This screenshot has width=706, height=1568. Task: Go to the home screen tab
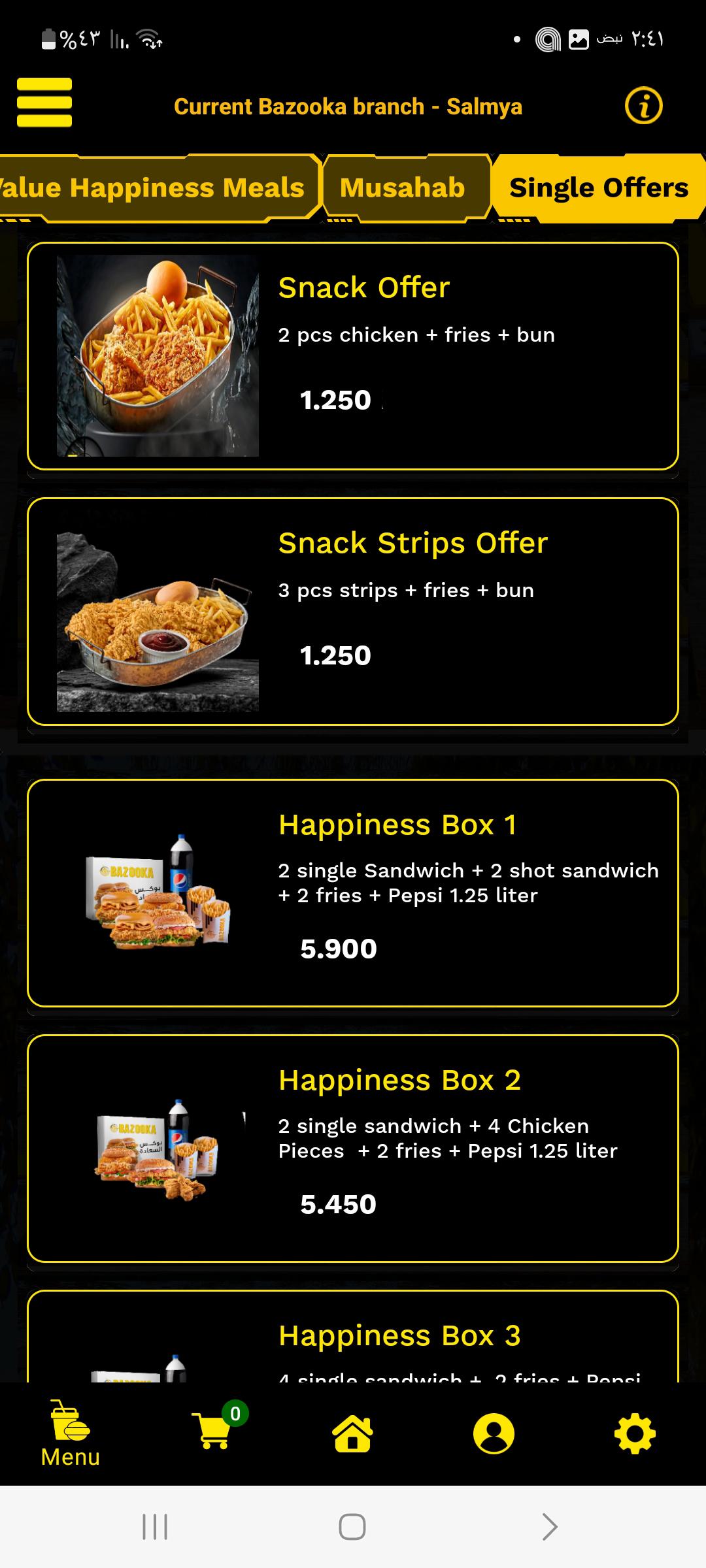[x=353, y=1433]
